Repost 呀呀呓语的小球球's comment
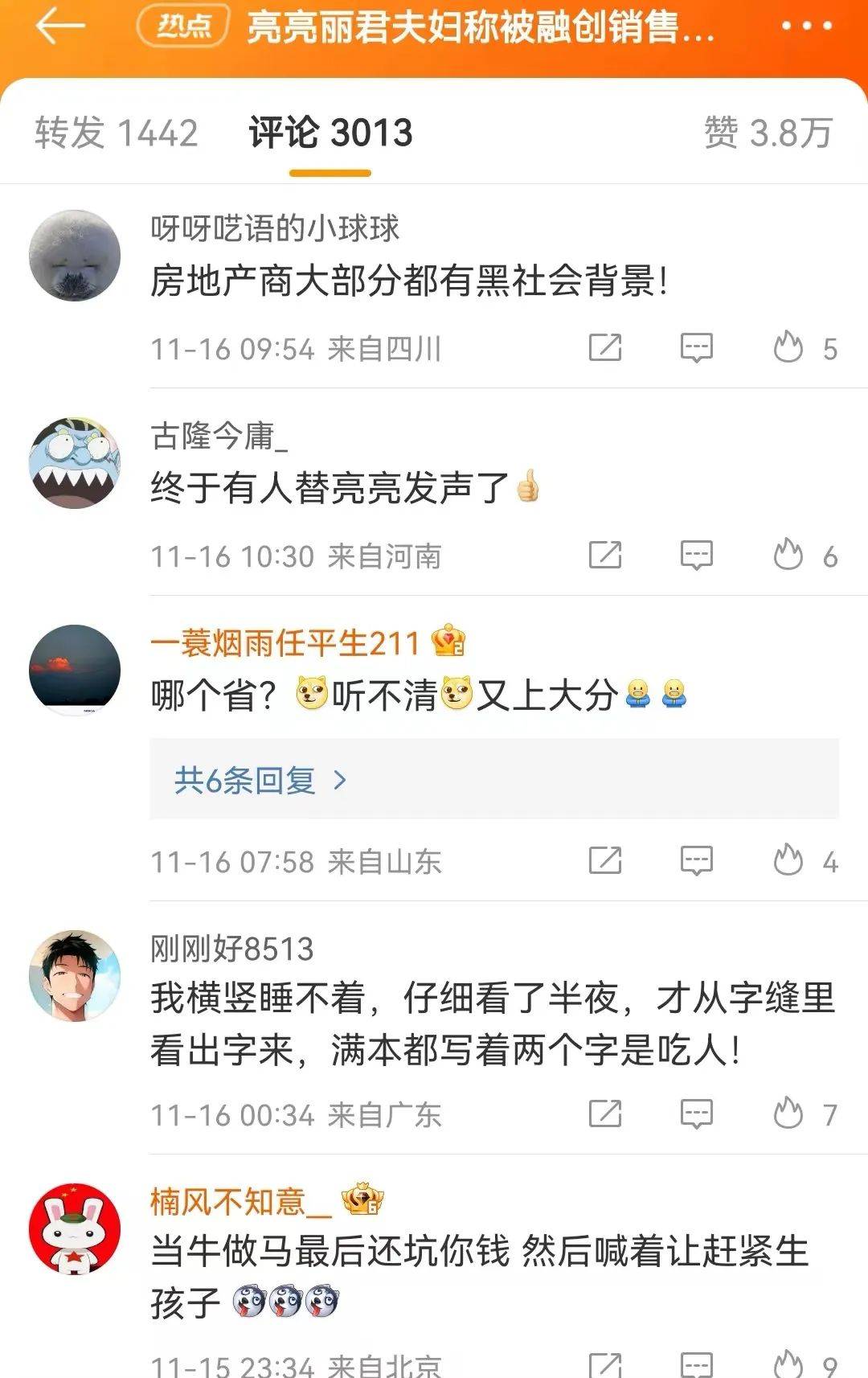Screen dimensions: 868x1378 coord(605,347)
